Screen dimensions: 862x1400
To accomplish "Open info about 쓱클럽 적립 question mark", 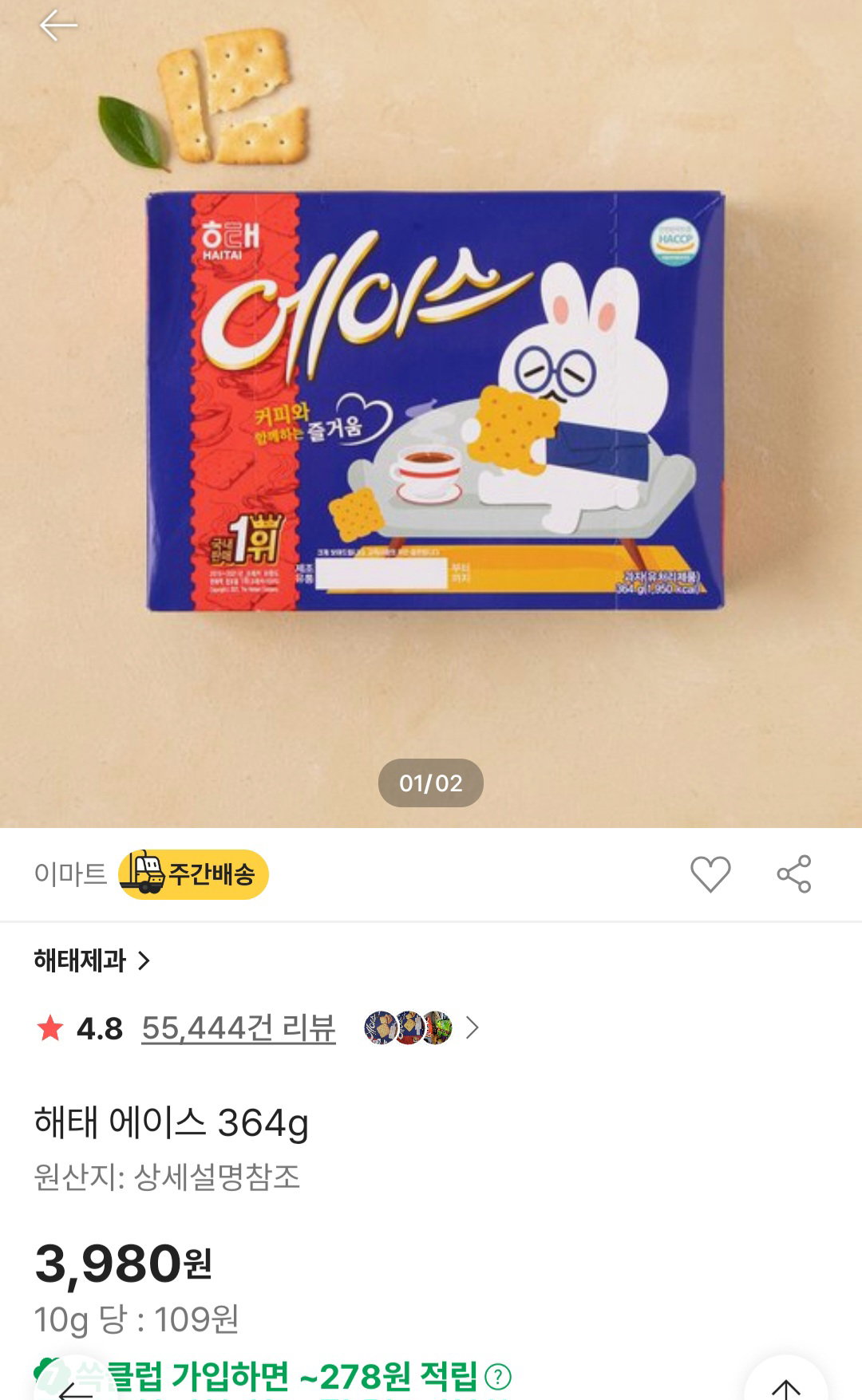I will point(498,1376).
